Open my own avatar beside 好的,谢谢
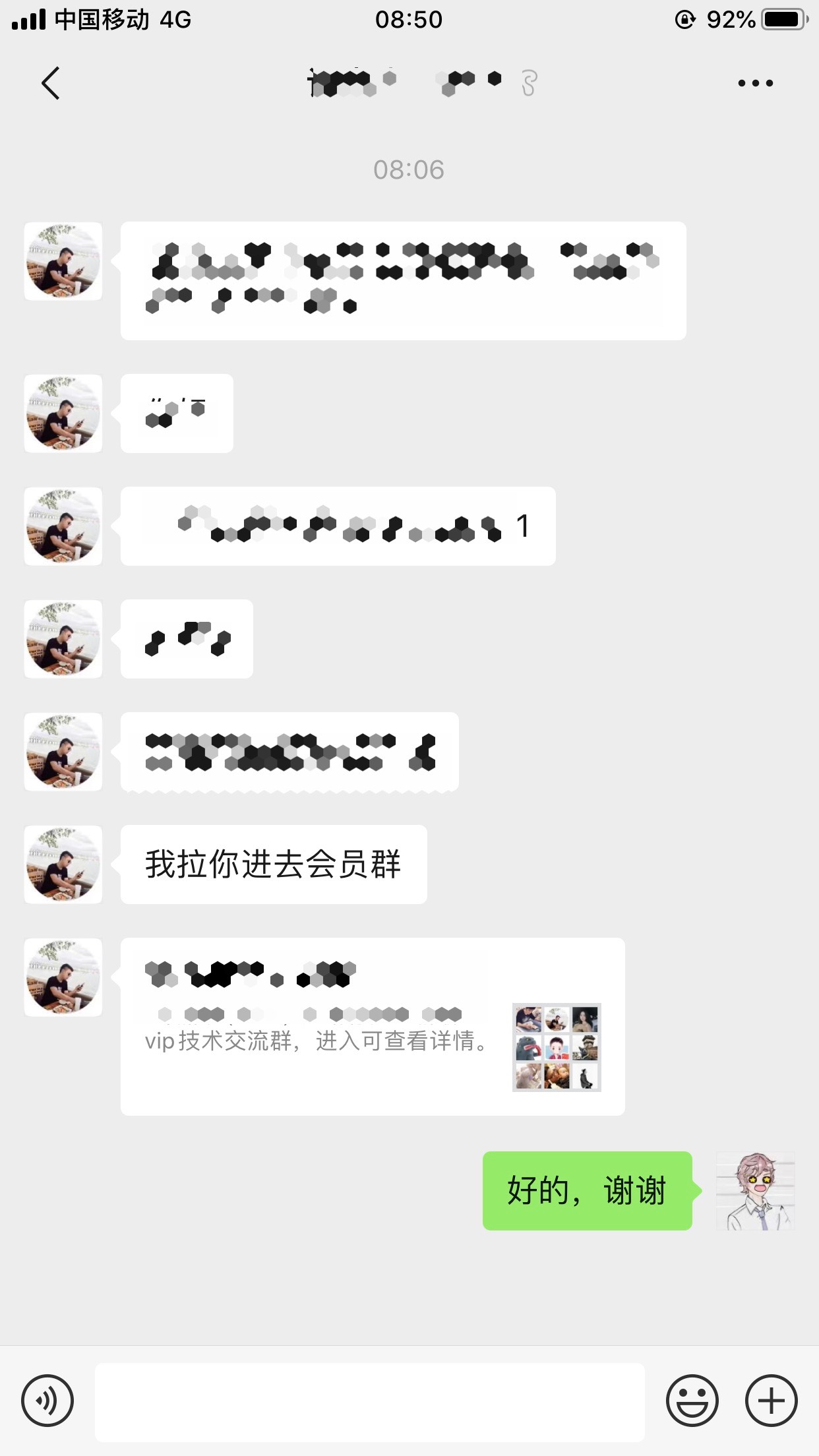 (x=756, y=1191)
